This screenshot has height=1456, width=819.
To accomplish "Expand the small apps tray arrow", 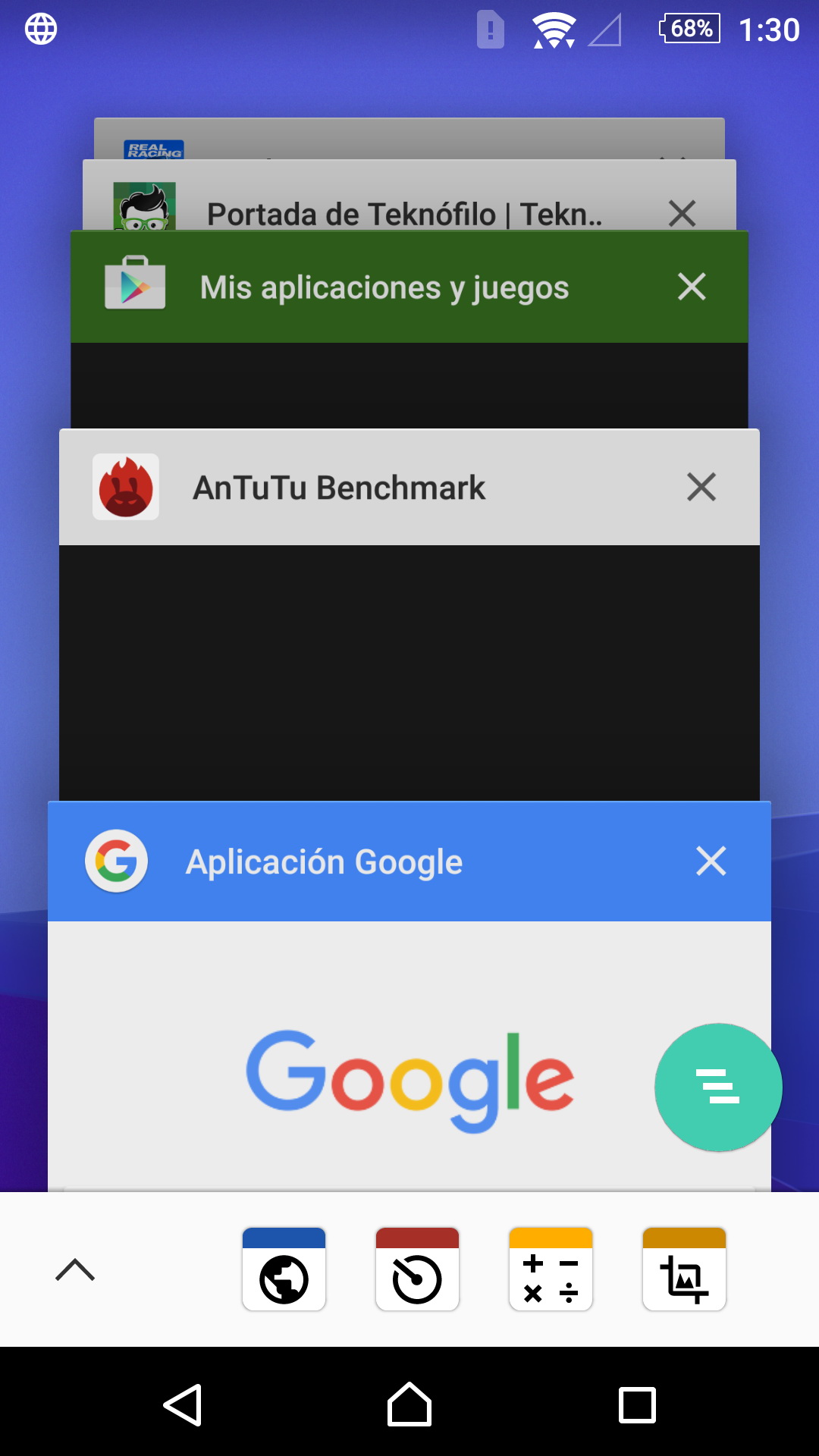I will coord(75,1269).
